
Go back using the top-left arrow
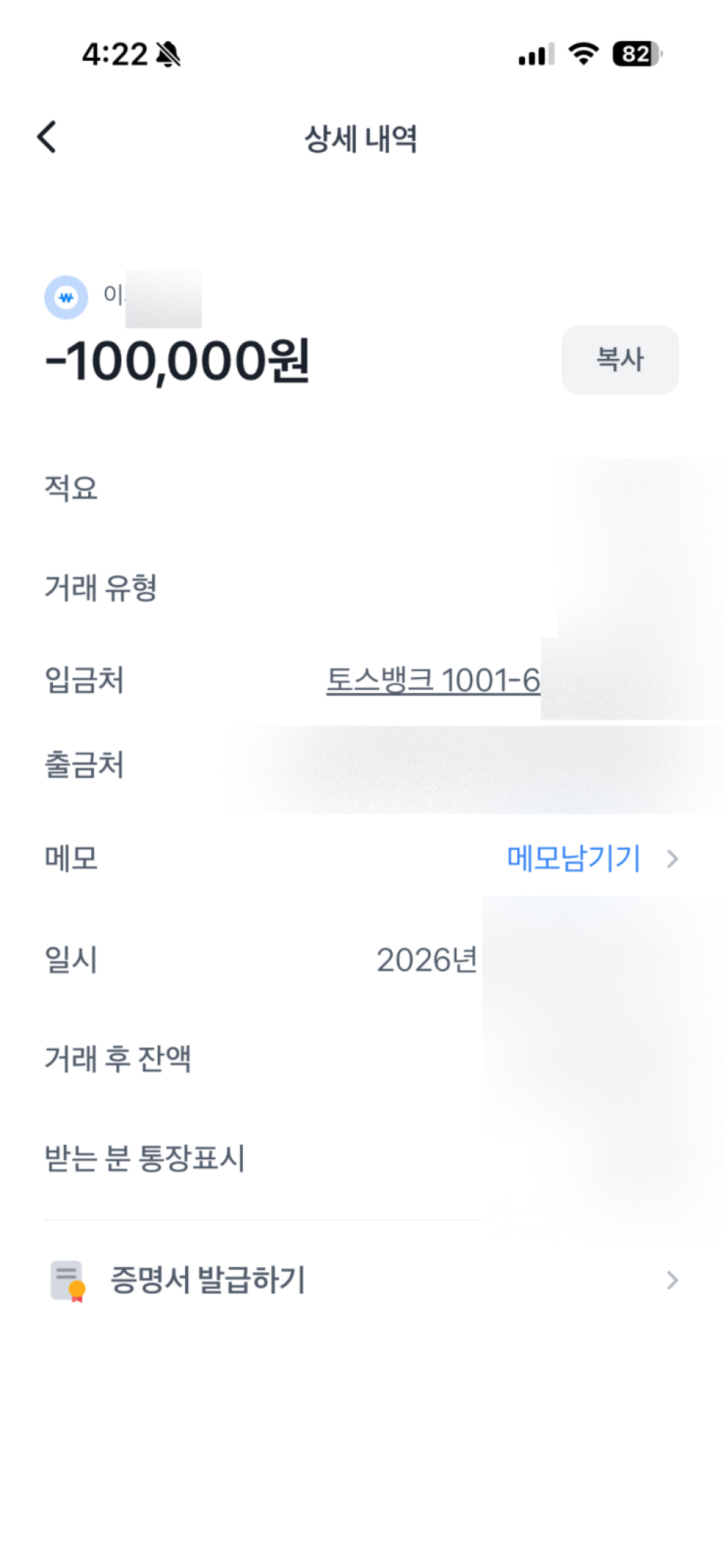[x=47, y=137]
